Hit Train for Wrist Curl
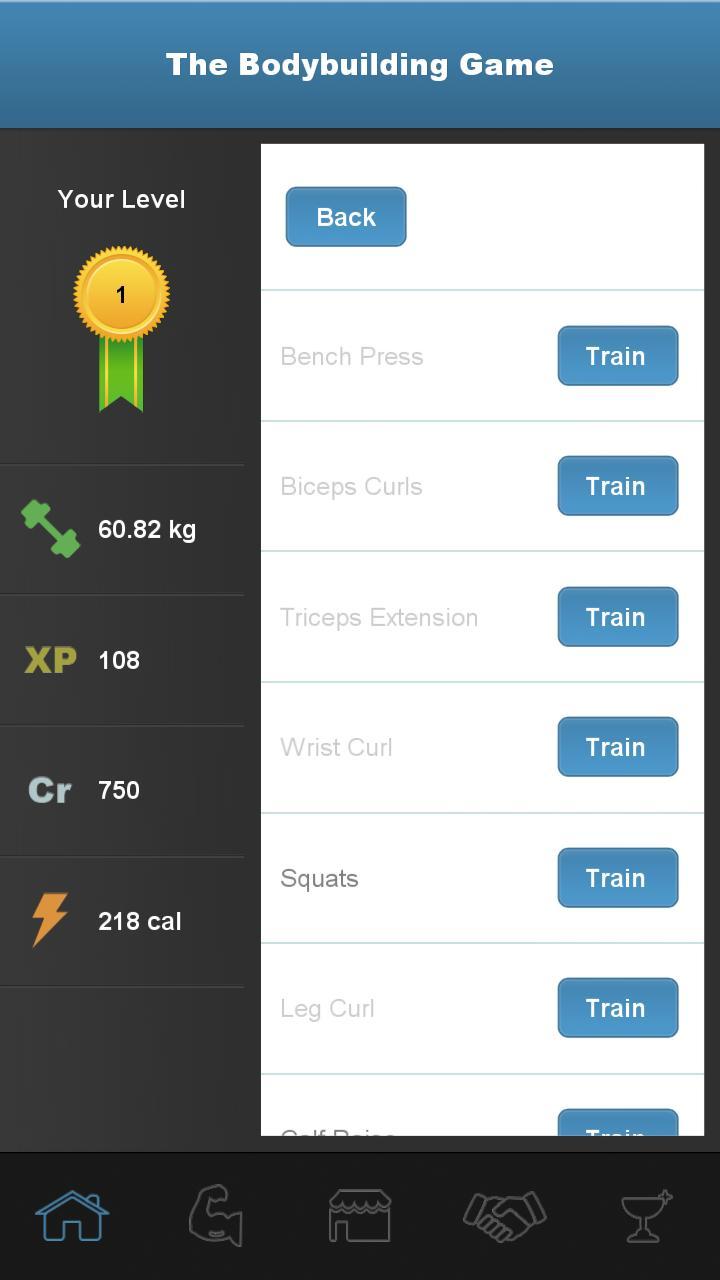The width and height of the screenshot is (720, 1280). pyautogui.click(x=617, y=747)
